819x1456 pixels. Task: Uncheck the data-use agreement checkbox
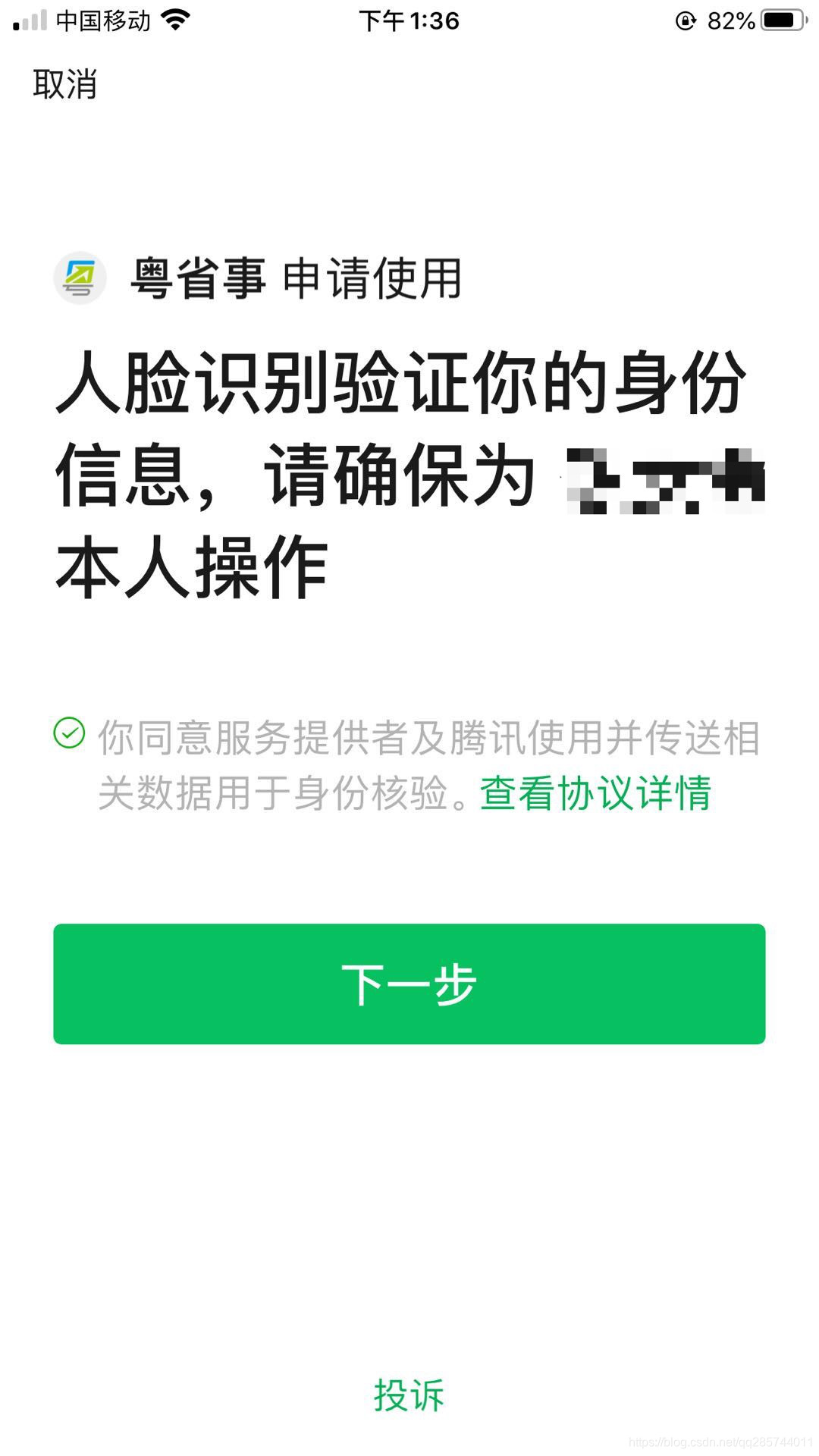click(69, 733)
